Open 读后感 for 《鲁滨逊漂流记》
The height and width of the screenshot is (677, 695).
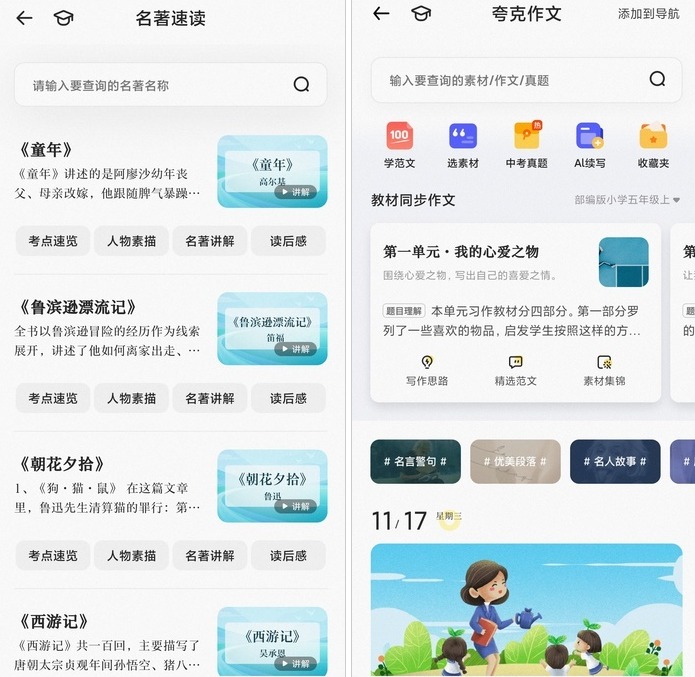(x=288, y=398)
